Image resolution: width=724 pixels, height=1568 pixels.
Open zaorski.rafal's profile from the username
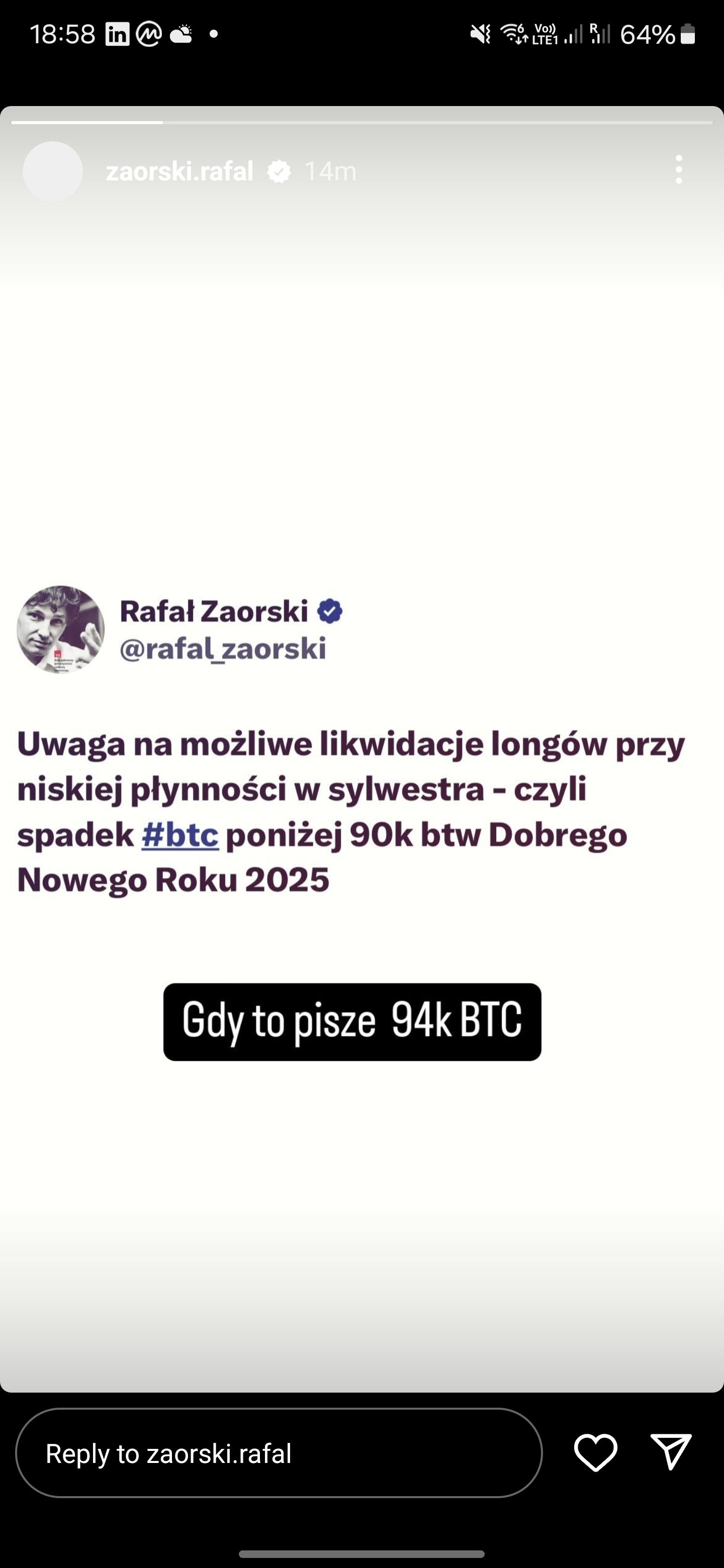pyautogui.click(x=179, y=172)
